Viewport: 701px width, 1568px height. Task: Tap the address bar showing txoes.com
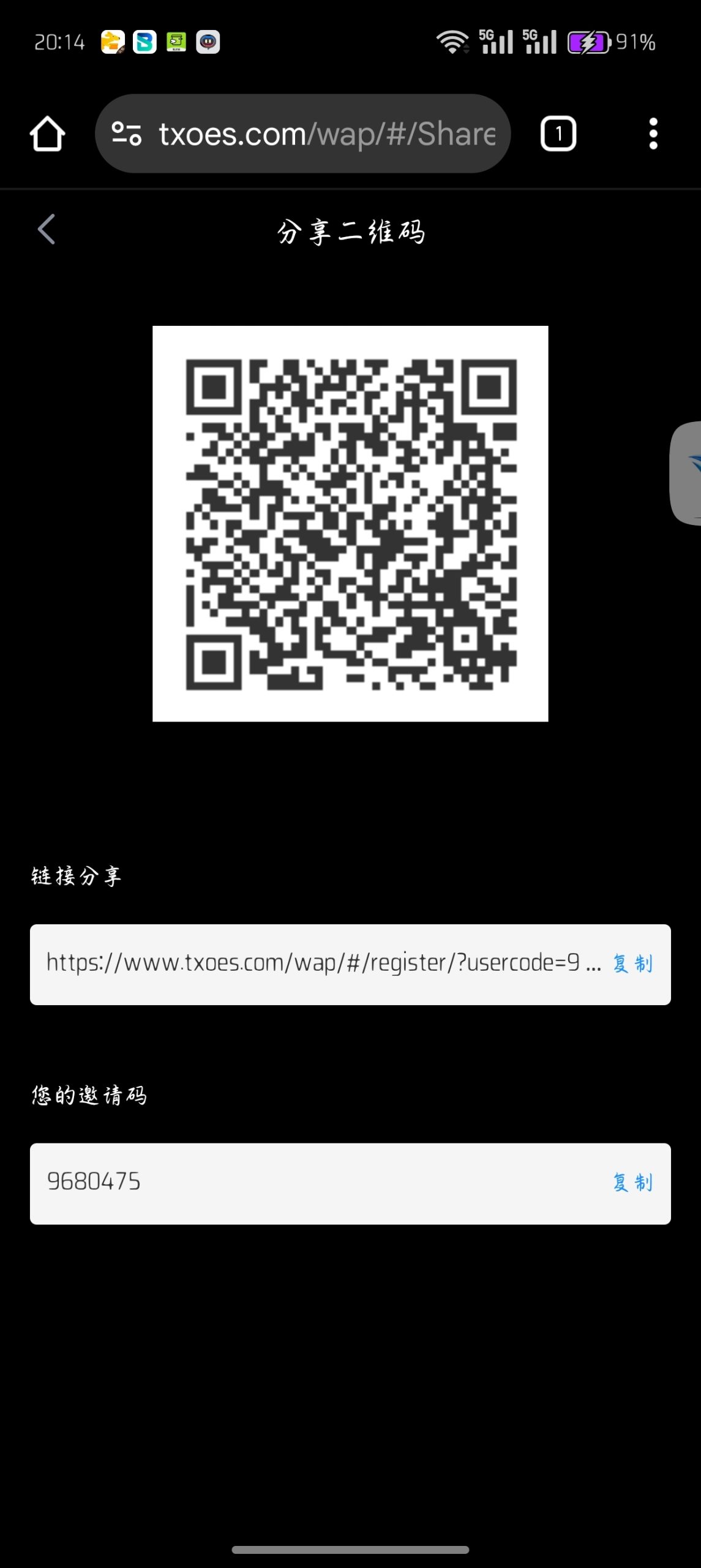pyautogui.click(x=306, y=133)
